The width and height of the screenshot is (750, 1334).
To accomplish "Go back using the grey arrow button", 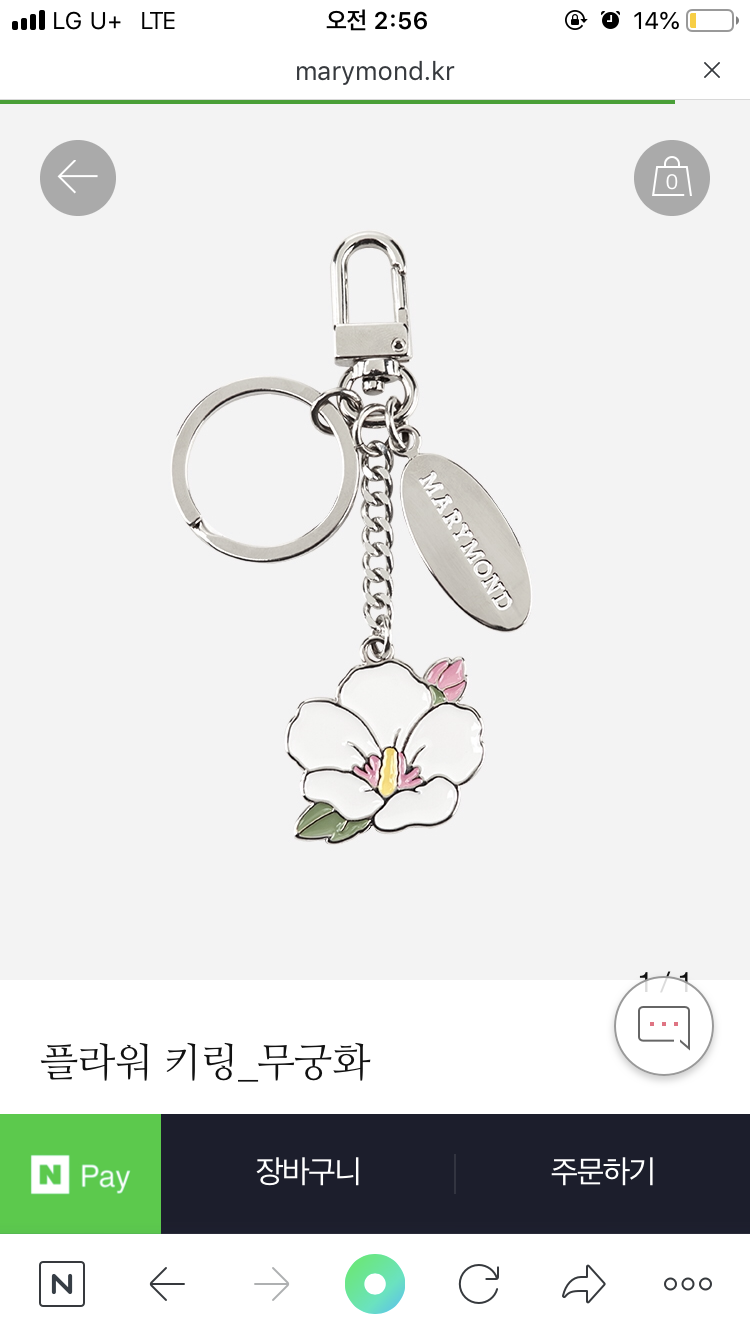I will [x=78, y=178].
